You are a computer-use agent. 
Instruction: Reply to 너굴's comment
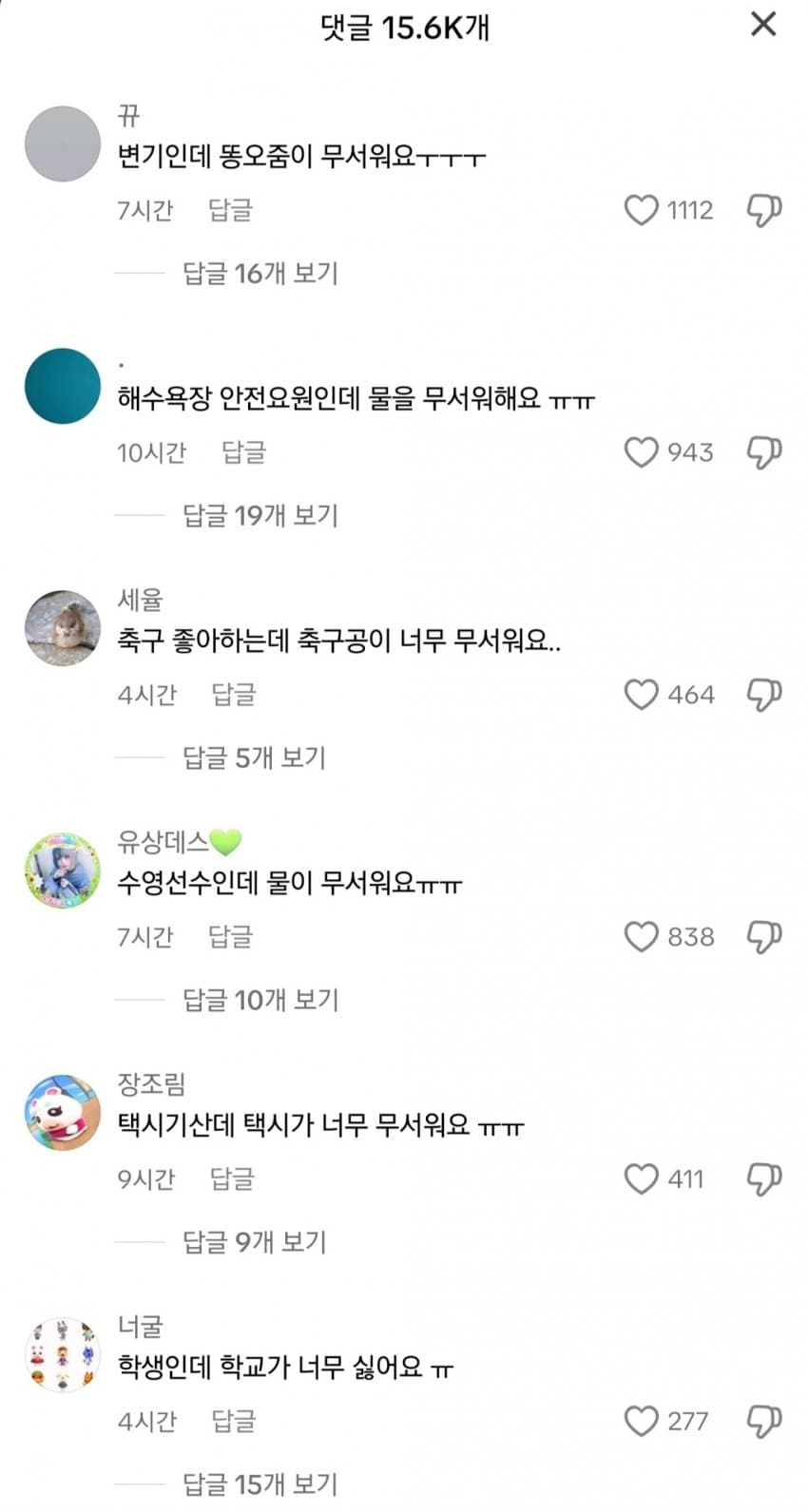click(x=234, y=1422)
